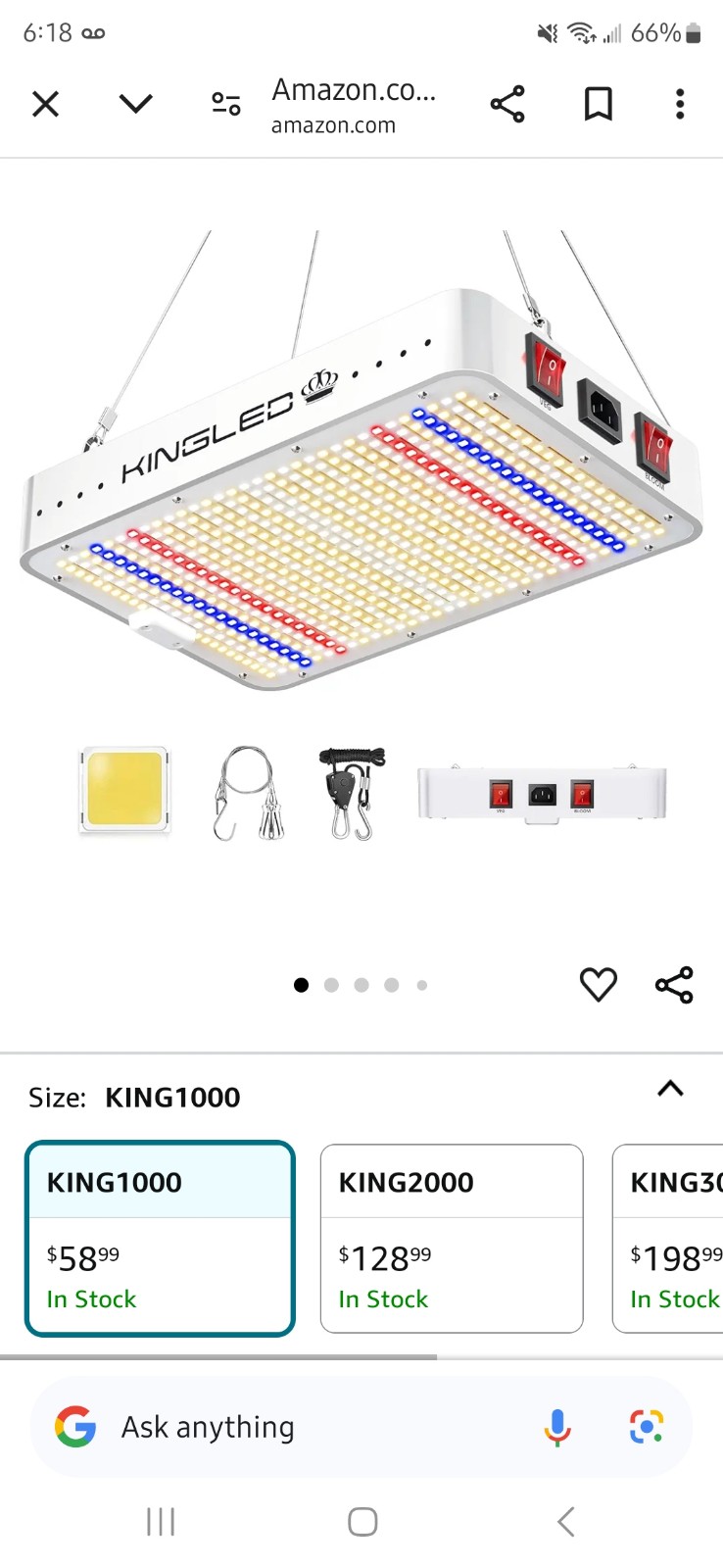Add the product to wishlist with heart
Screen dimensions: 723x1568
coord(599,984)
